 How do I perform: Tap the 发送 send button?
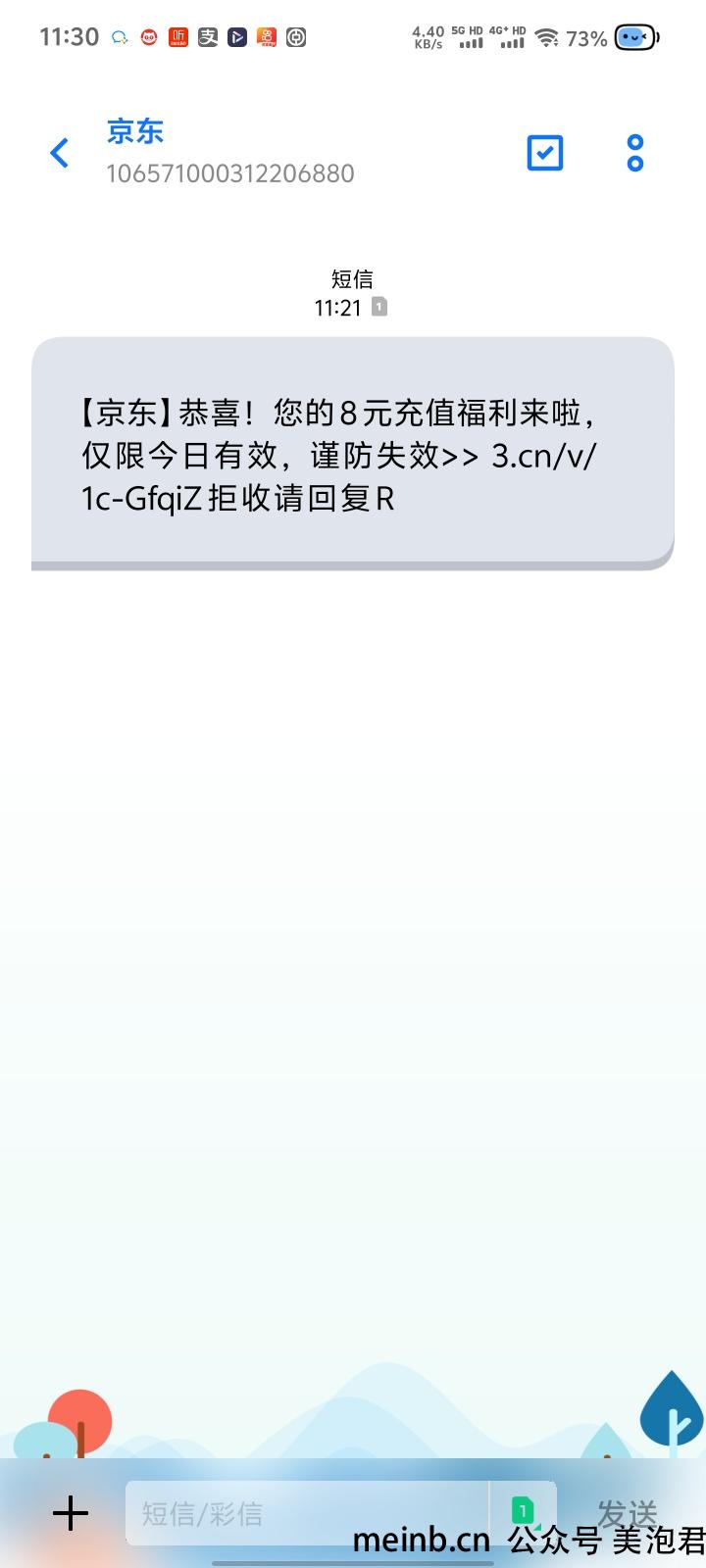click(628, 1512)
